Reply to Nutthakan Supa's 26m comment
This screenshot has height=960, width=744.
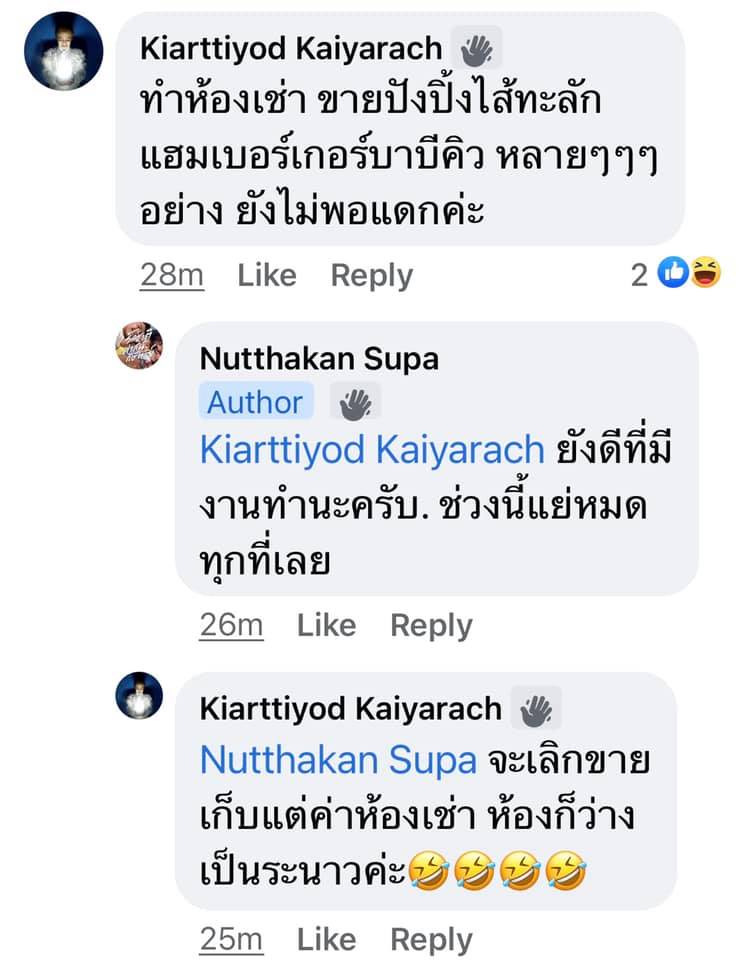[x=431, y=625]
